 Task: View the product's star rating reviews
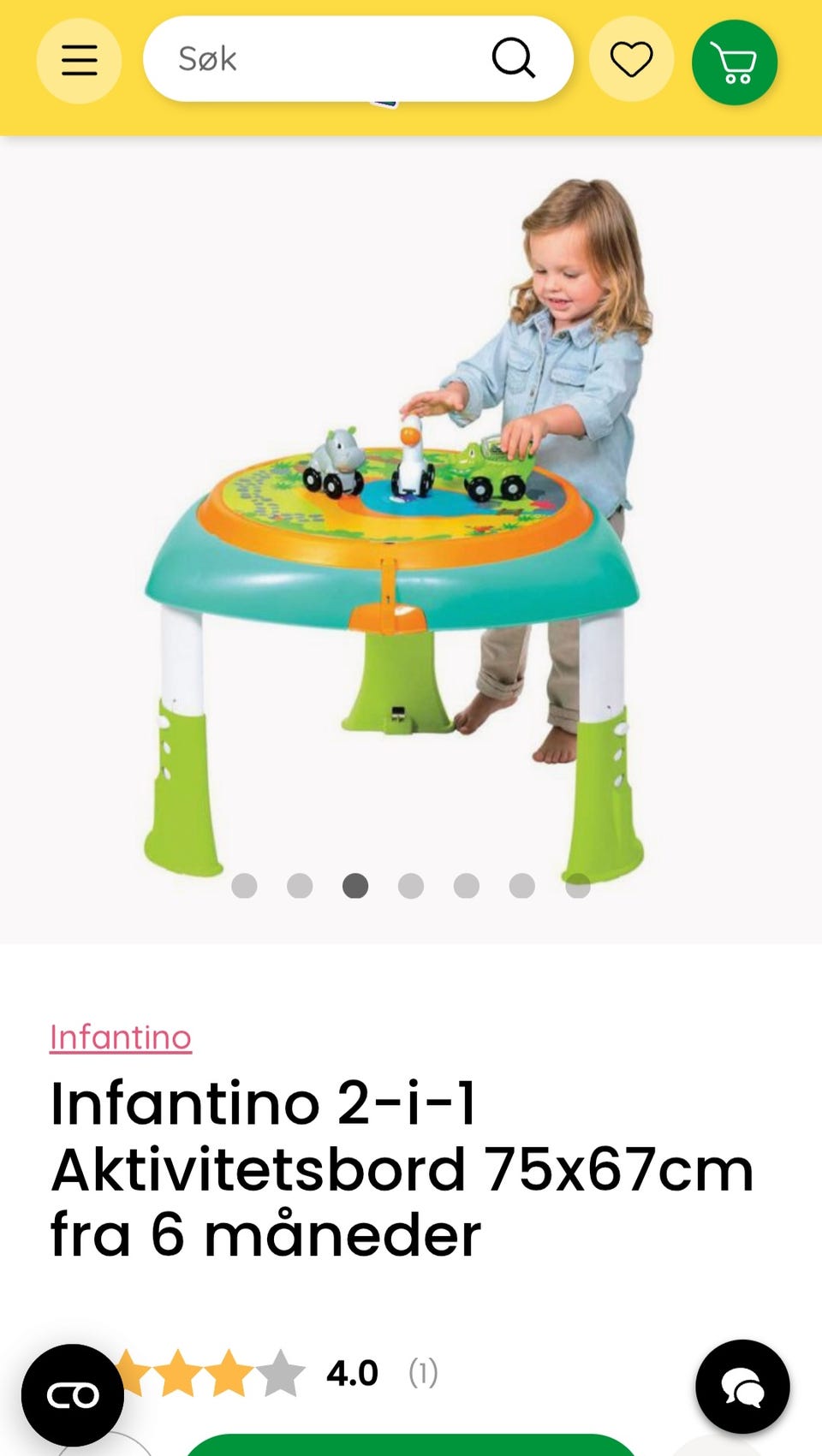point(274,1373)
